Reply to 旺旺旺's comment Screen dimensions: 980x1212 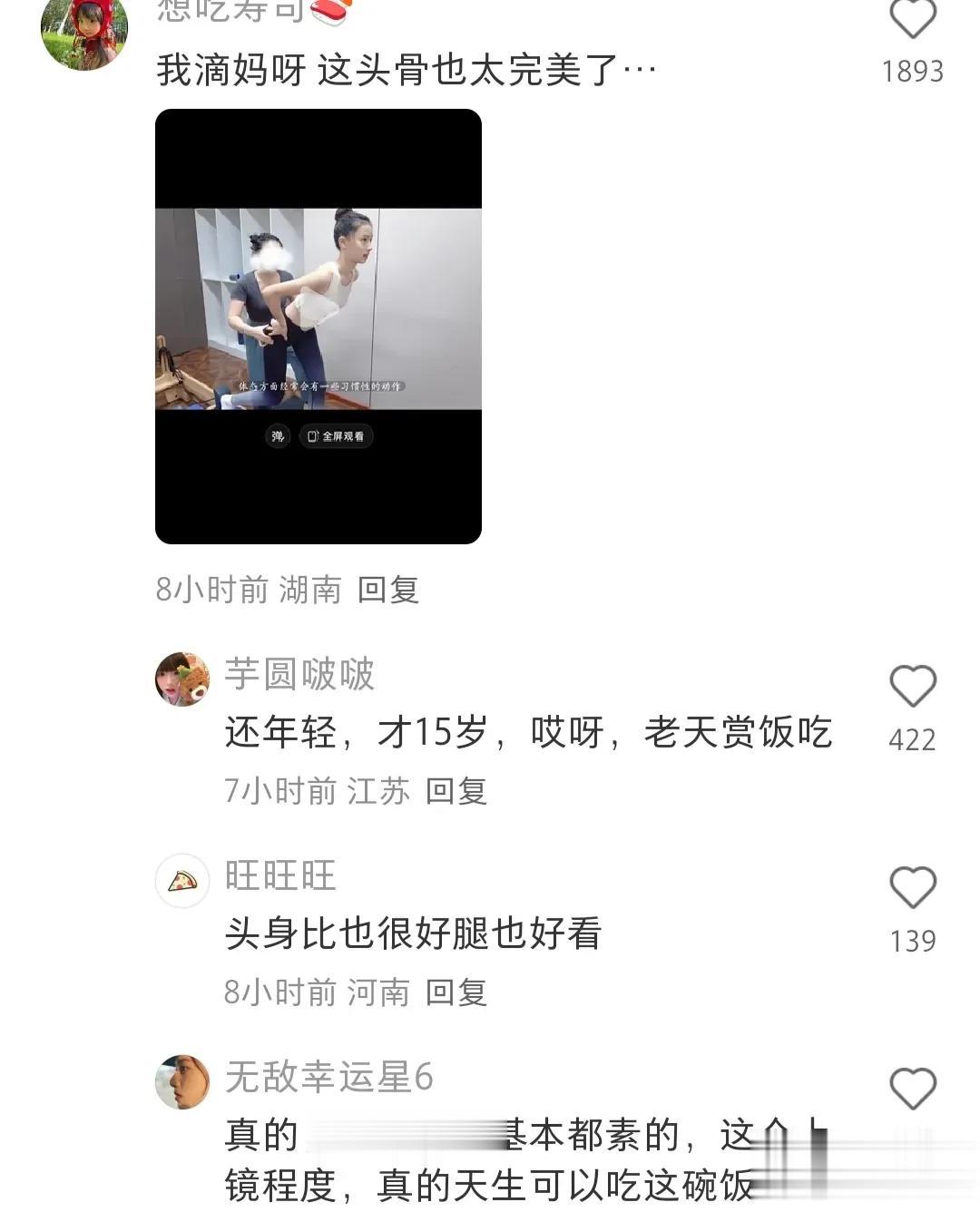coord(456,992)
